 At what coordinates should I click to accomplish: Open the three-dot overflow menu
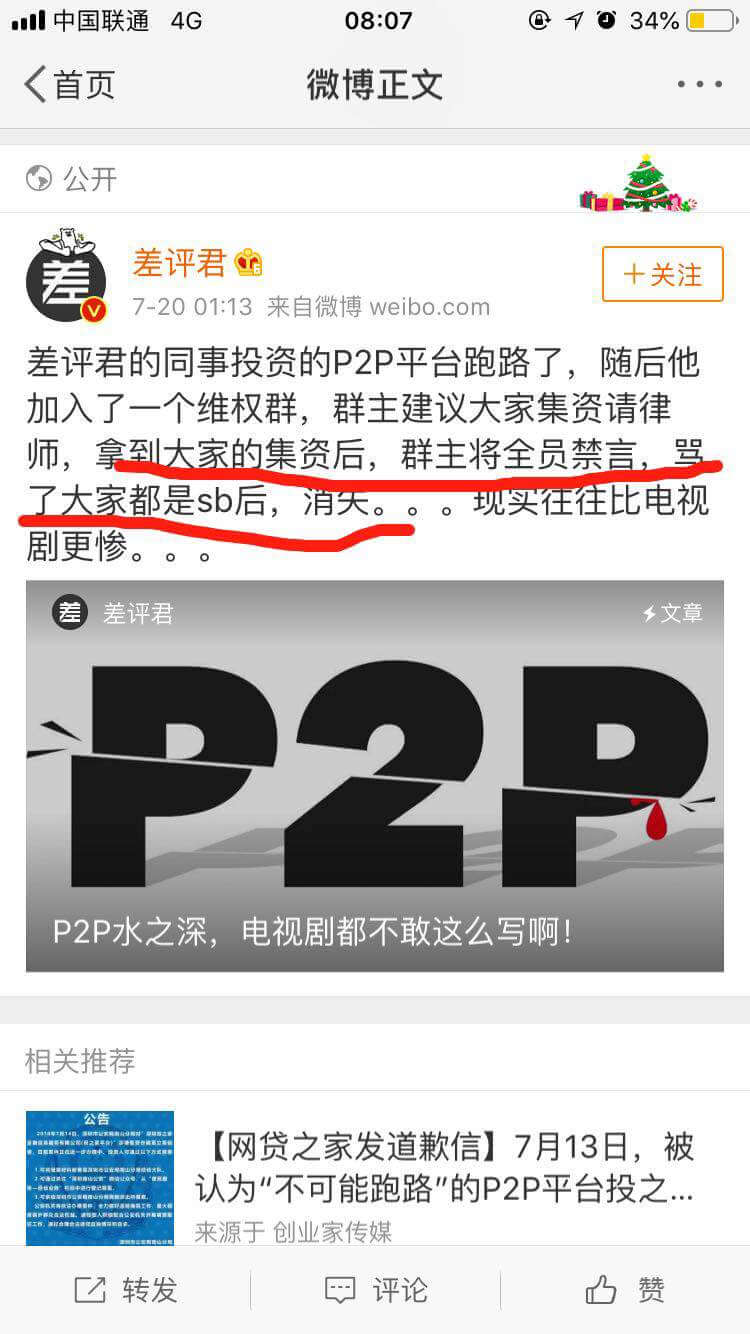coord(699,85)
